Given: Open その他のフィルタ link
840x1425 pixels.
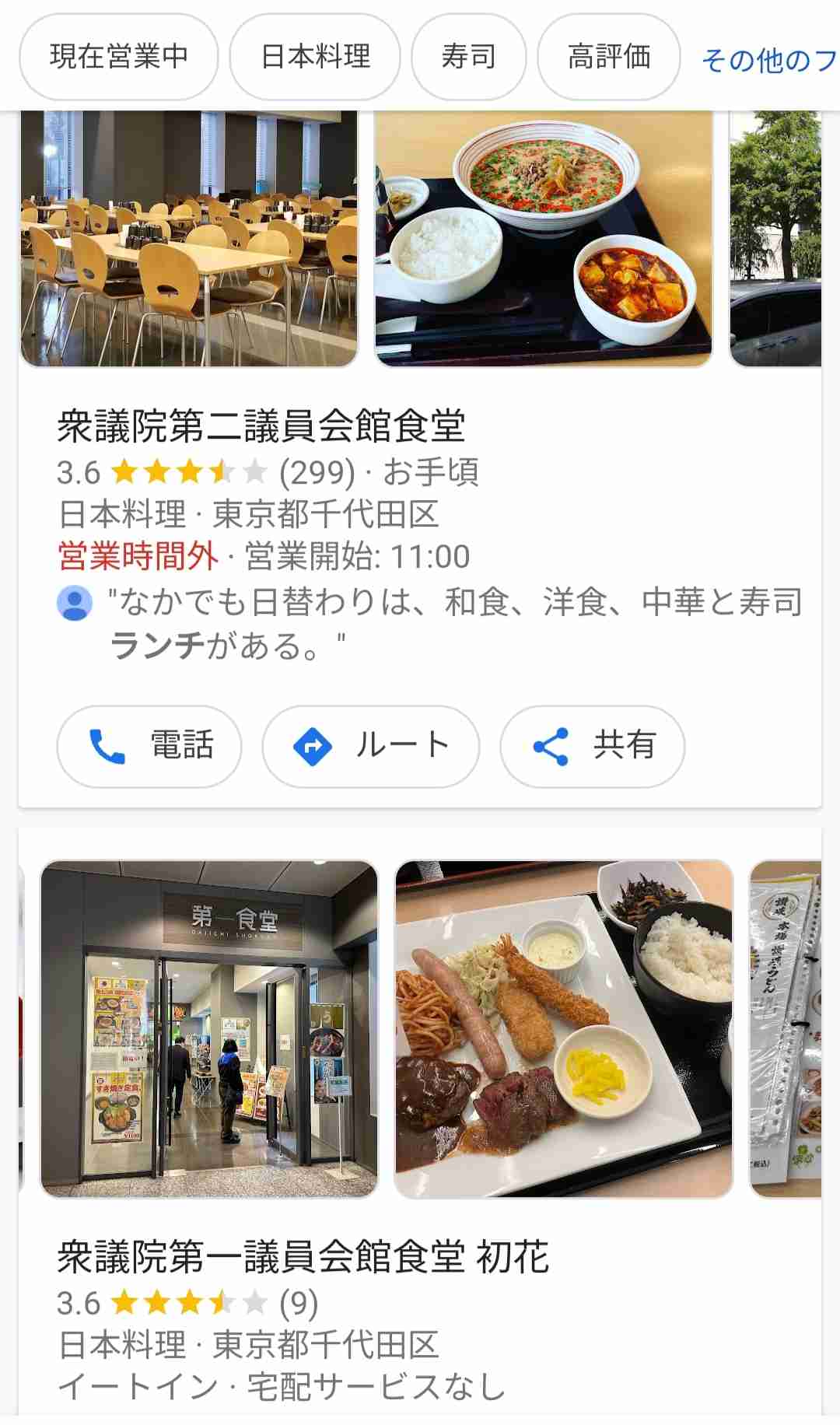Looking at the screenshot, I should tap(768, 60).
